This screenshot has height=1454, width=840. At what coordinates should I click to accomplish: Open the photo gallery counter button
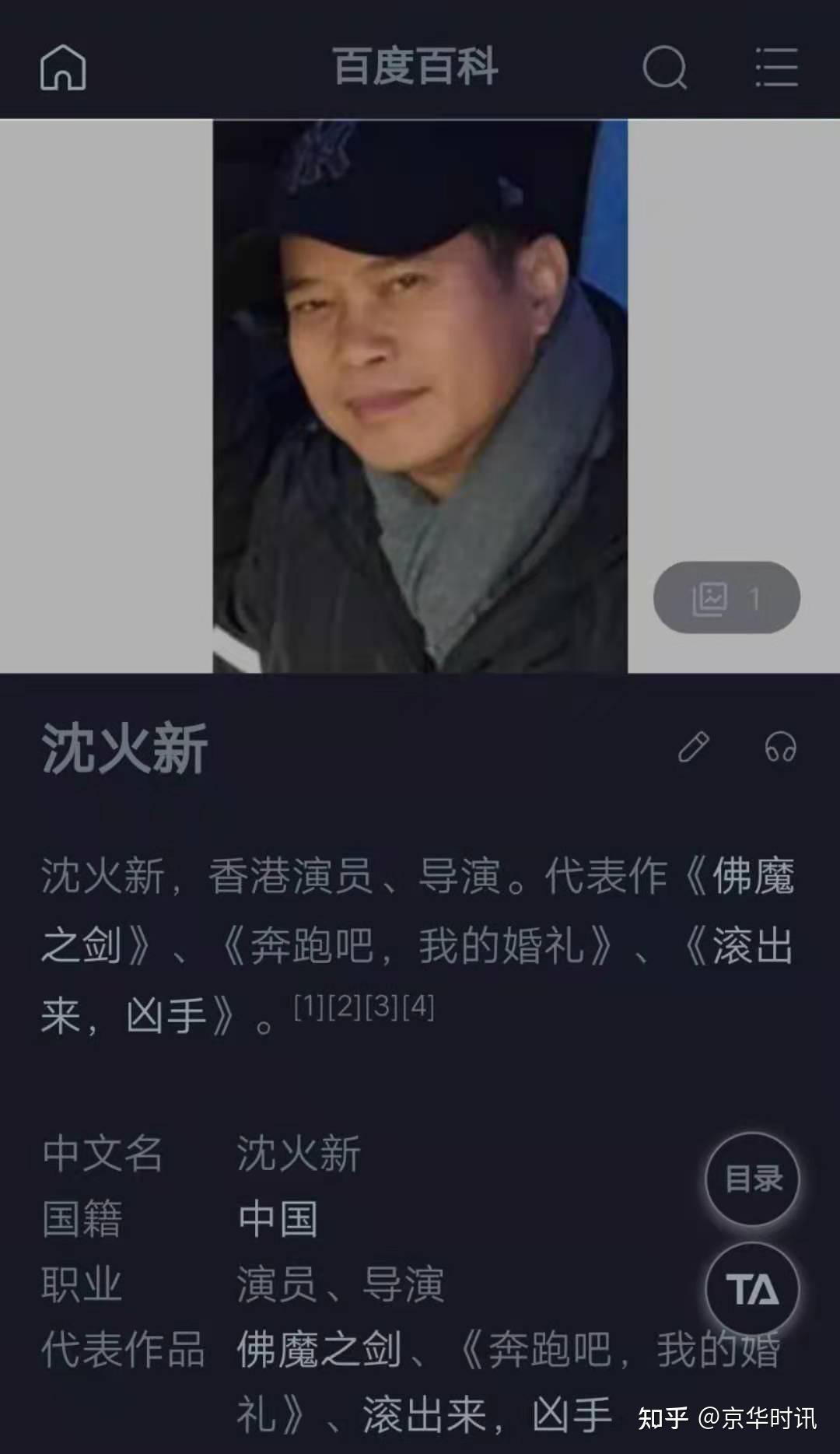pos(726,597)
